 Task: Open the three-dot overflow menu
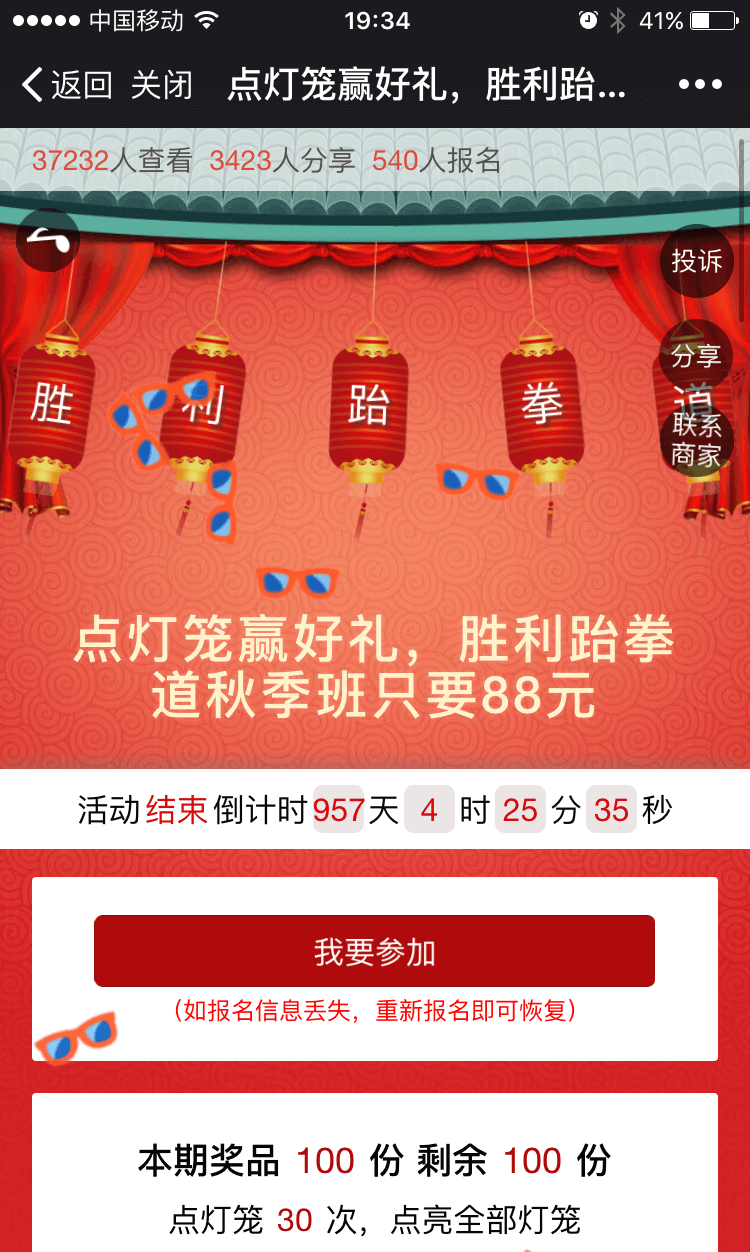tap(700, 85)
